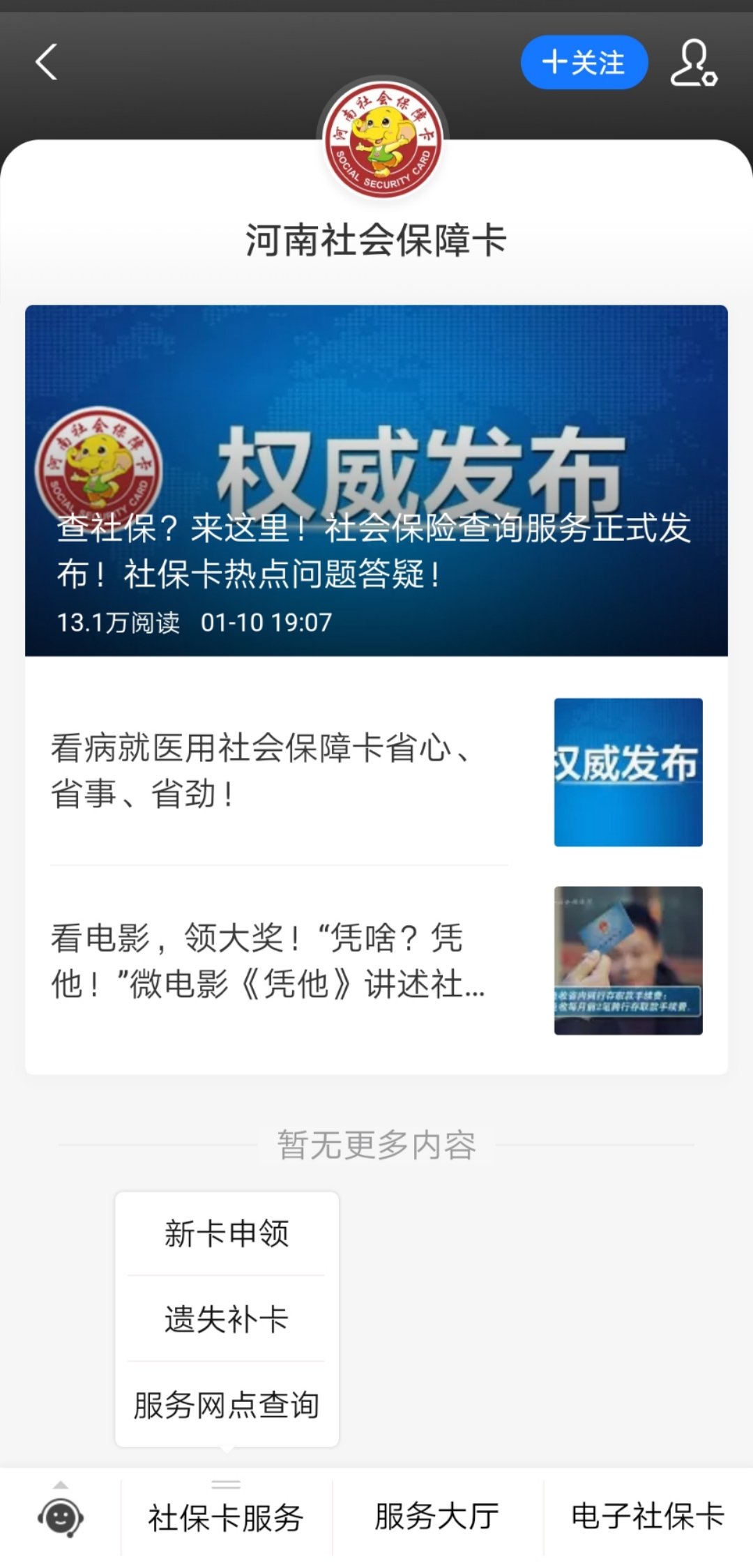This screenshot has height=1568, width=753.
Task: Follow the account with the 关注 button
Action: 584,63
